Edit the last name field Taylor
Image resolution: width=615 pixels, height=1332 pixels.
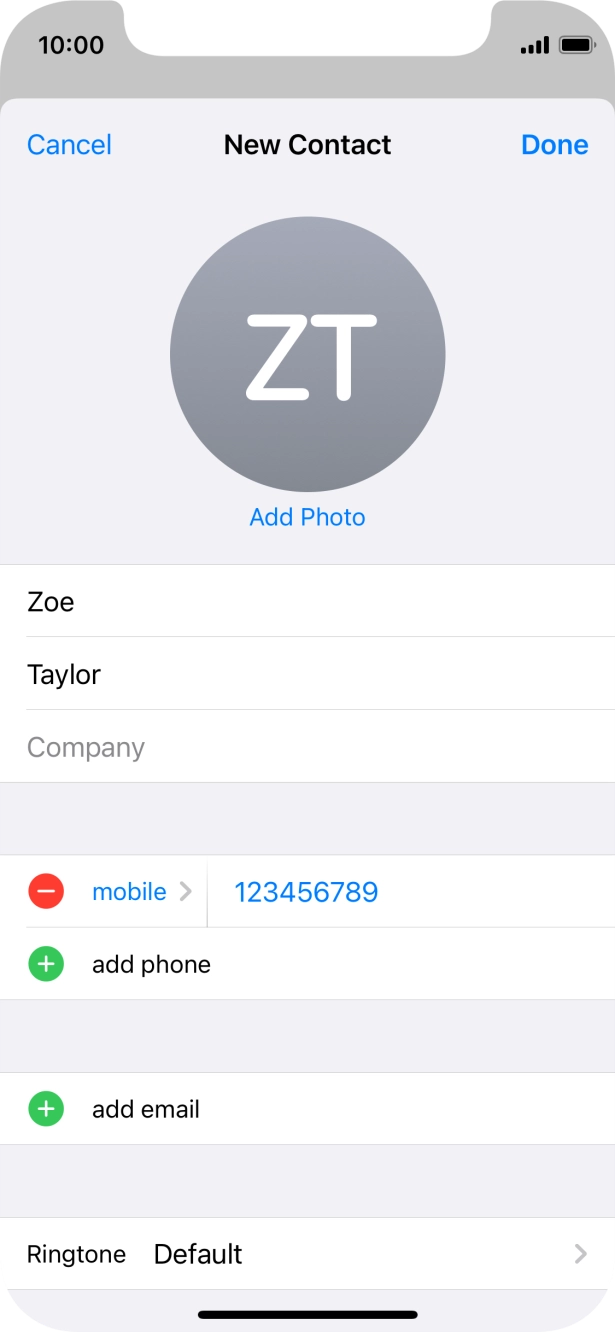click(307, 675)
